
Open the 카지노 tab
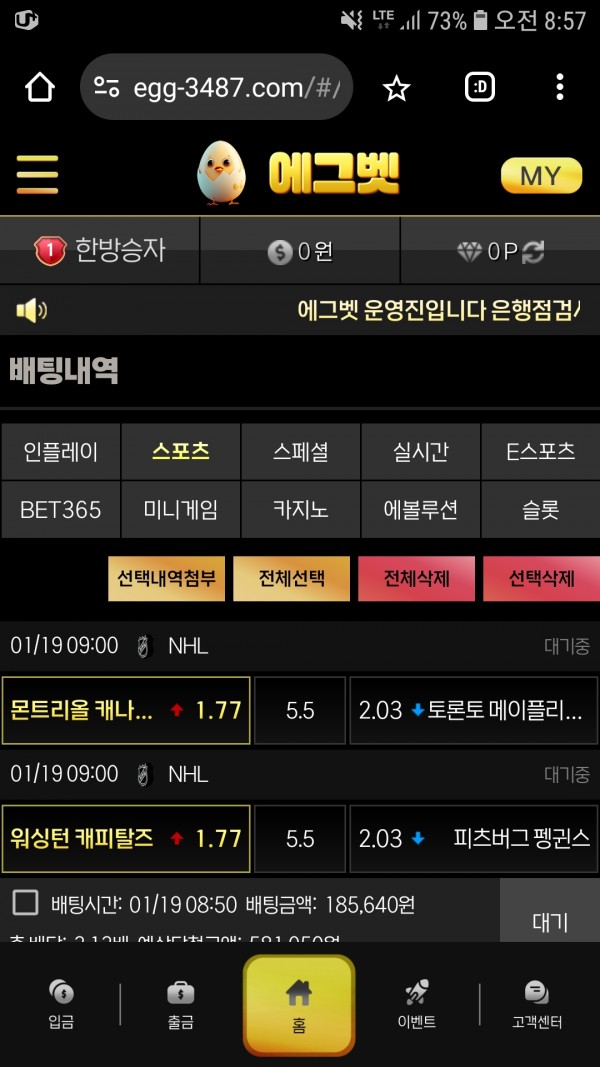pos(300,509)
